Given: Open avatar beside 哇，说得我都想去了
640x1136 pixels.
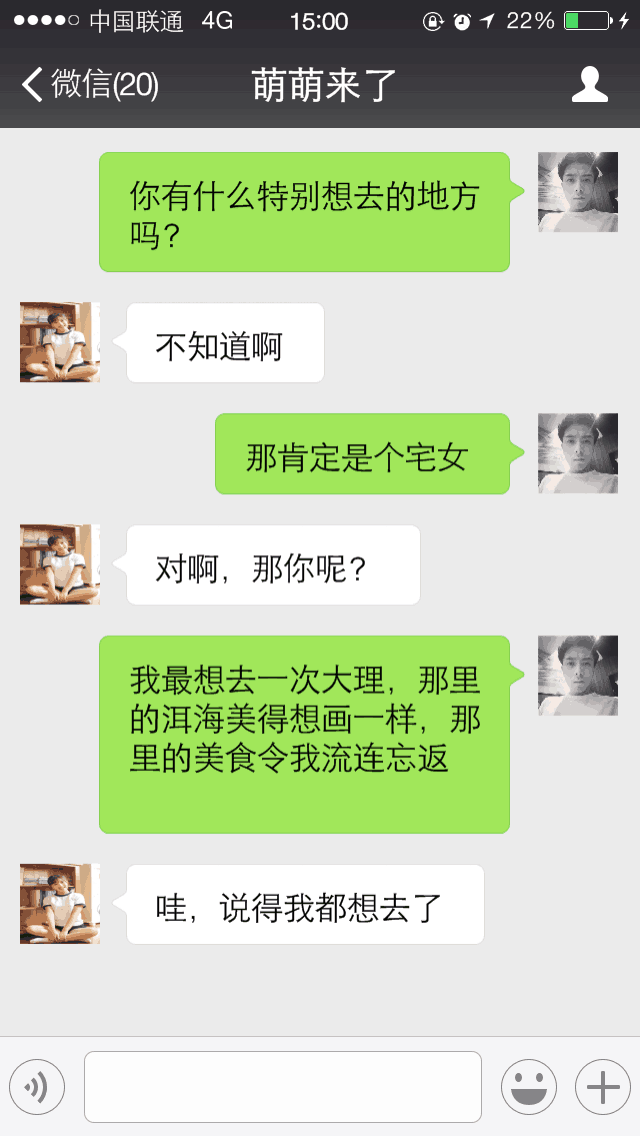Looking at the screenshot, I should 60,904.
